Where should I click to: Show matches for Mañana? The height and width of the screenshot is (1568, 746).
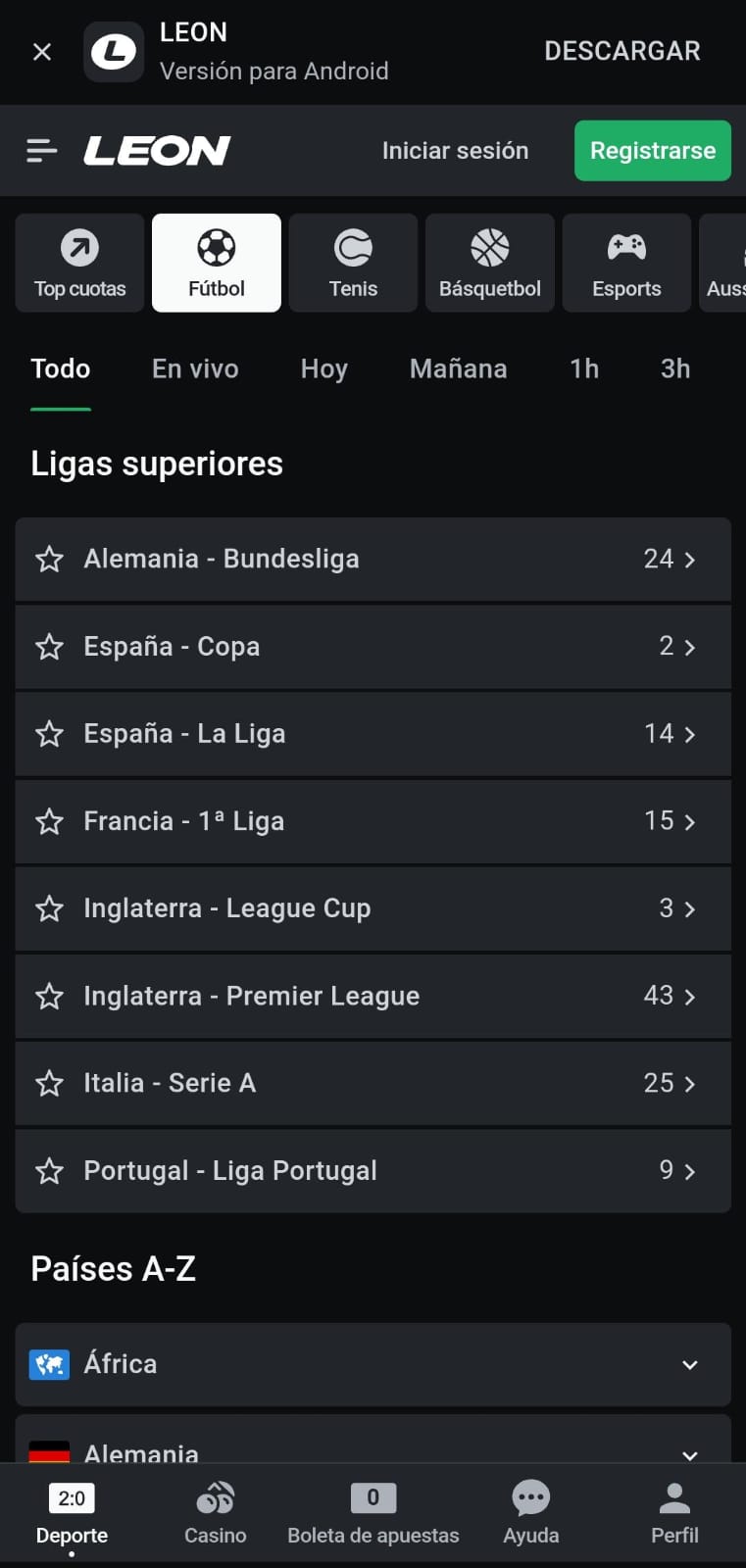point(459,368)
